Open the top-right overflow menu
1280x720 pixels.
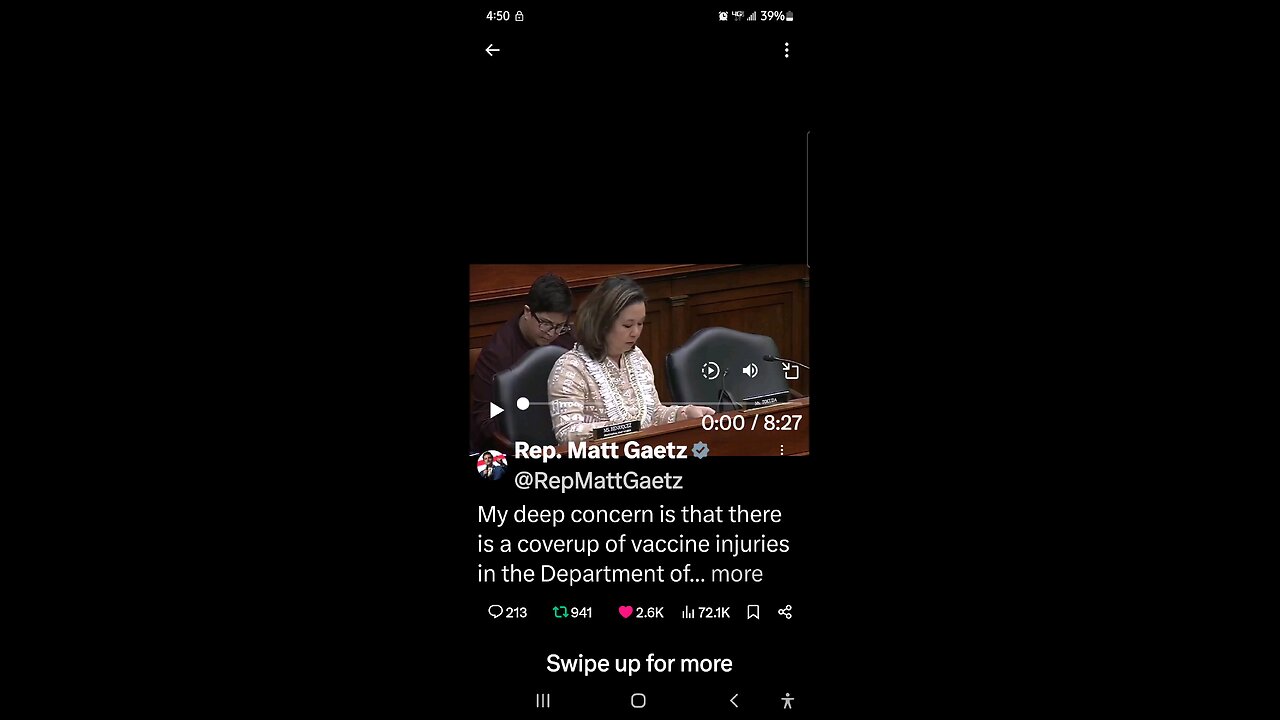786,50
